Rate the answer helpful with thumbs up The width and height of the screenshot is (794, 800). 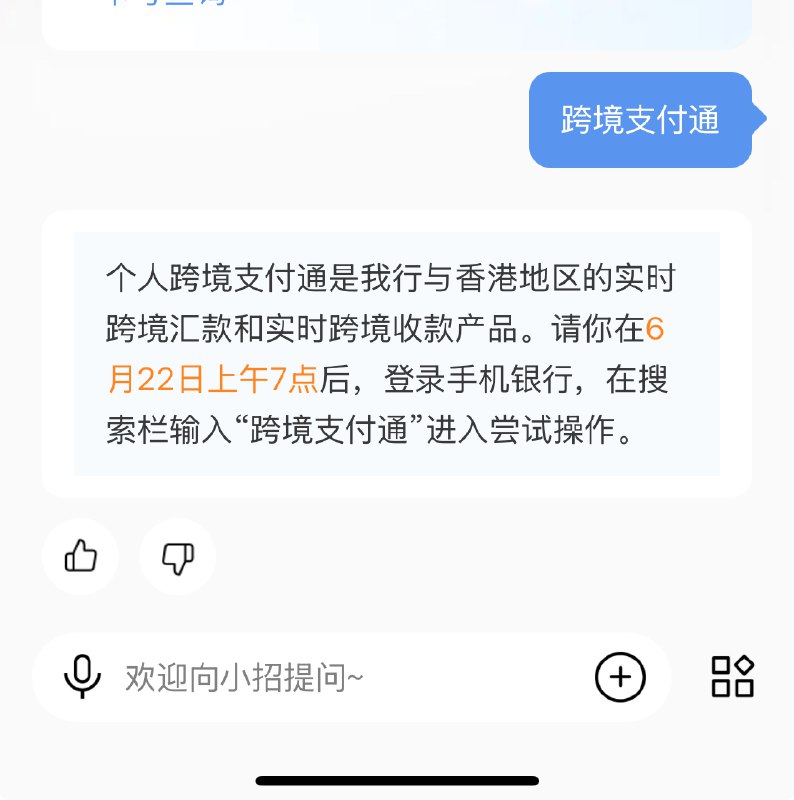pos(80,557)
